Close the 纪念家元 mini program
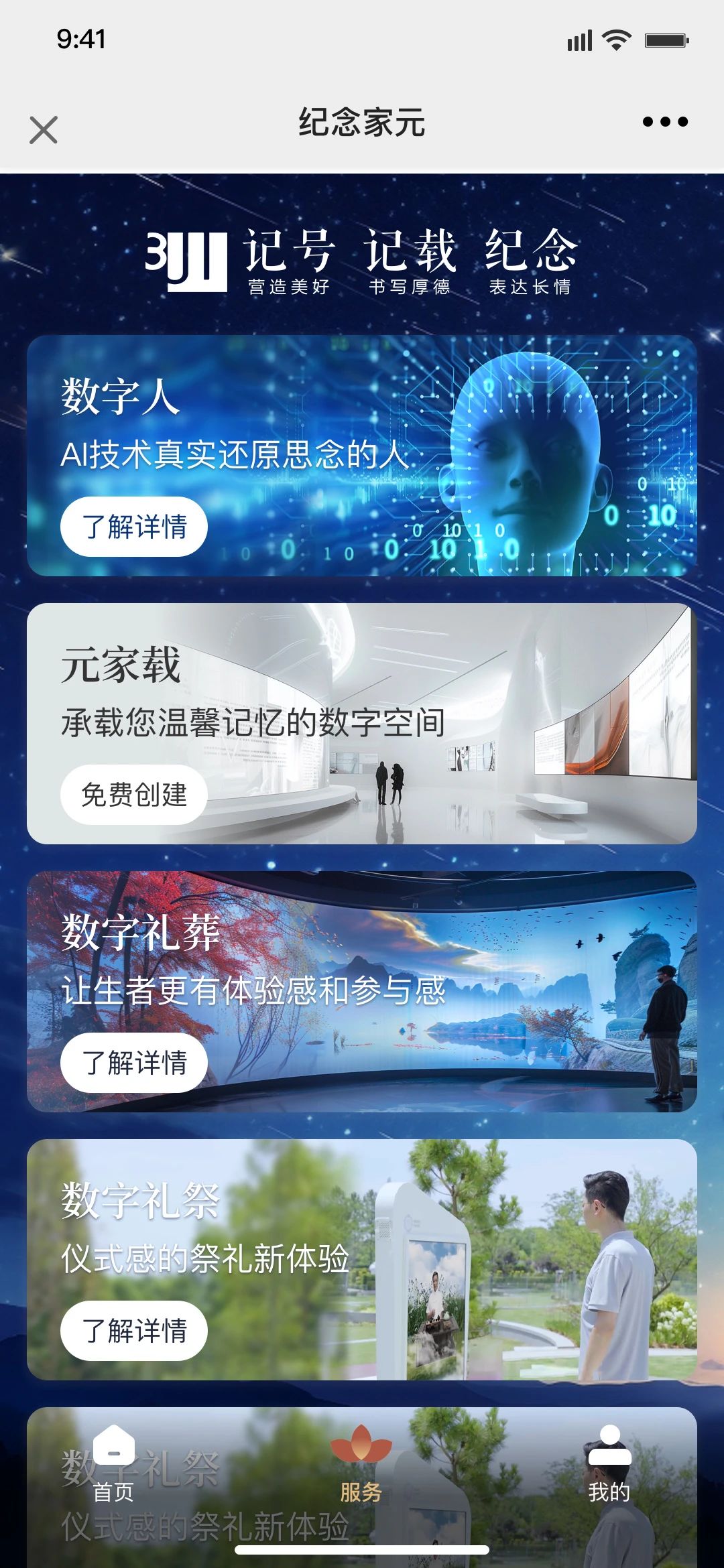The width and height of the screenshot is (724, 1568). [44, 129]
